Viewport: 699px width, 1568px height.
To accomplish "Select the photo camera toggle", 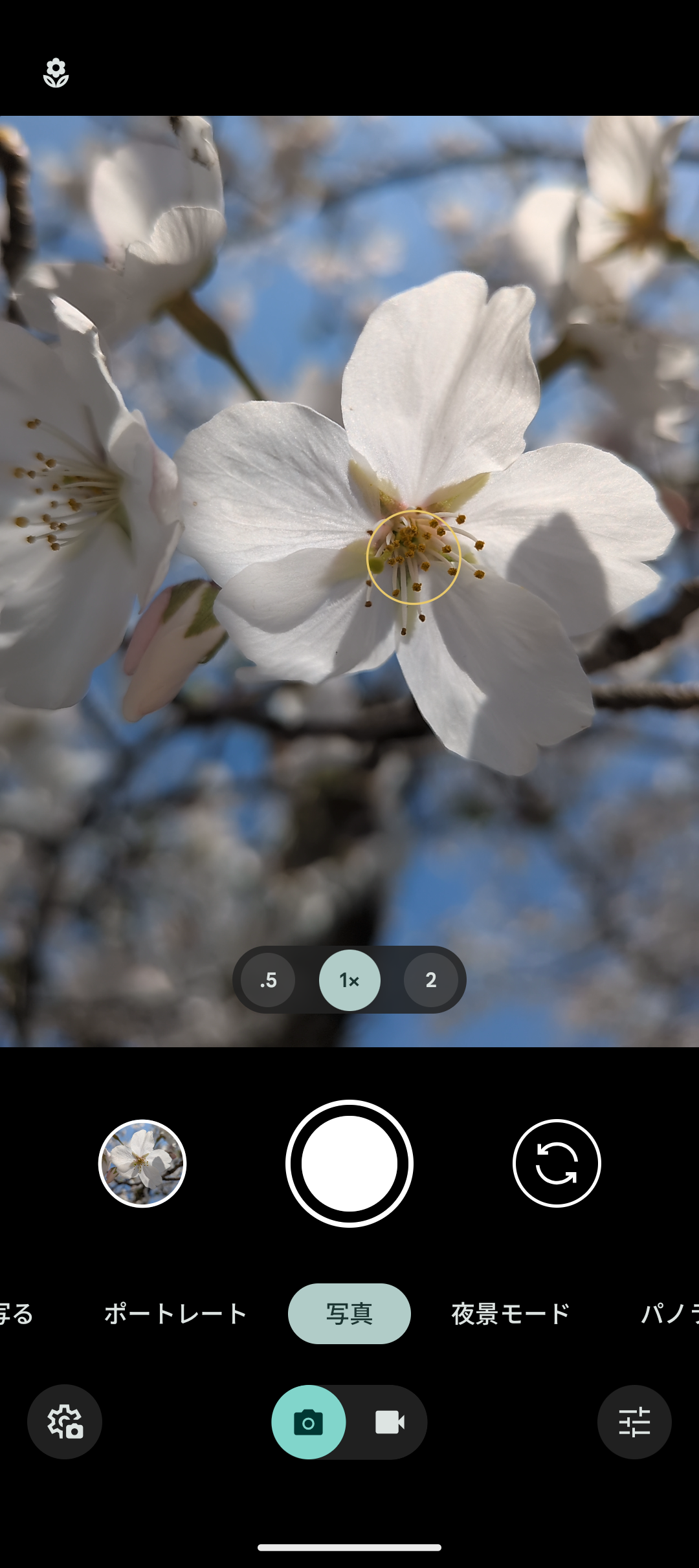I will click(309, 1422).
